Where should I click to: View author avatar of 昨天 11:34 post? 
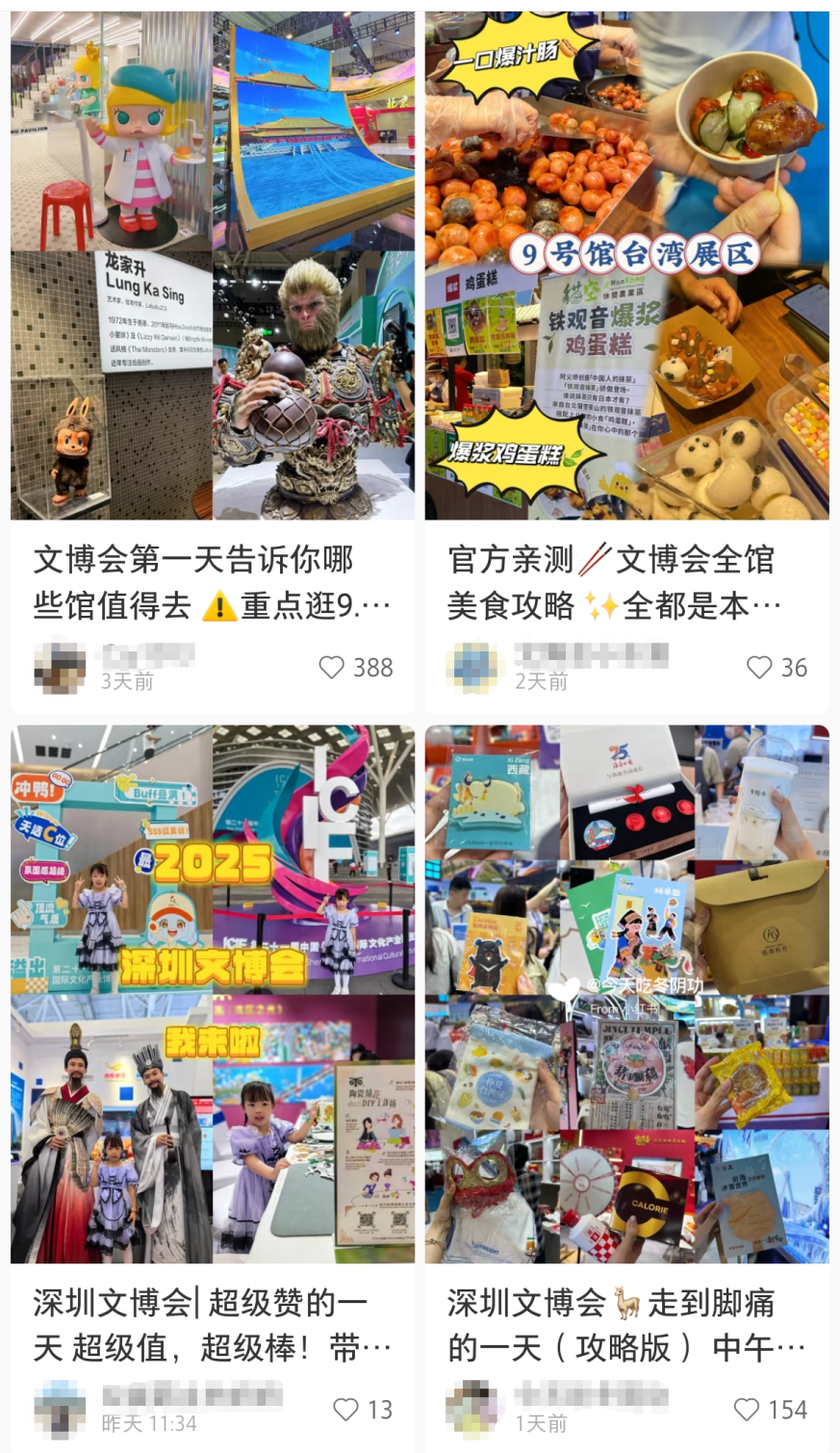point(60,1410)
